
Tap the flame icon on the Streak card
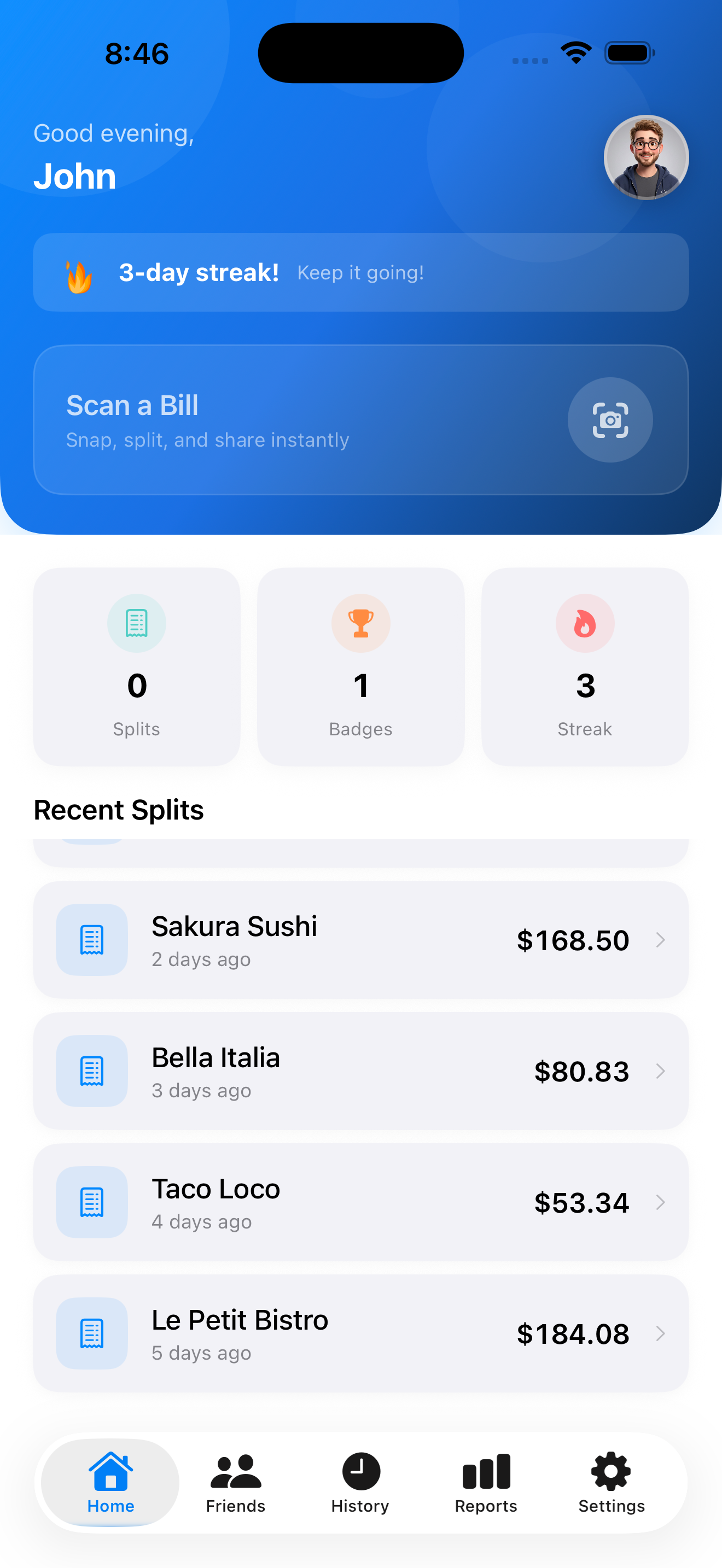[x=584, y=623]
